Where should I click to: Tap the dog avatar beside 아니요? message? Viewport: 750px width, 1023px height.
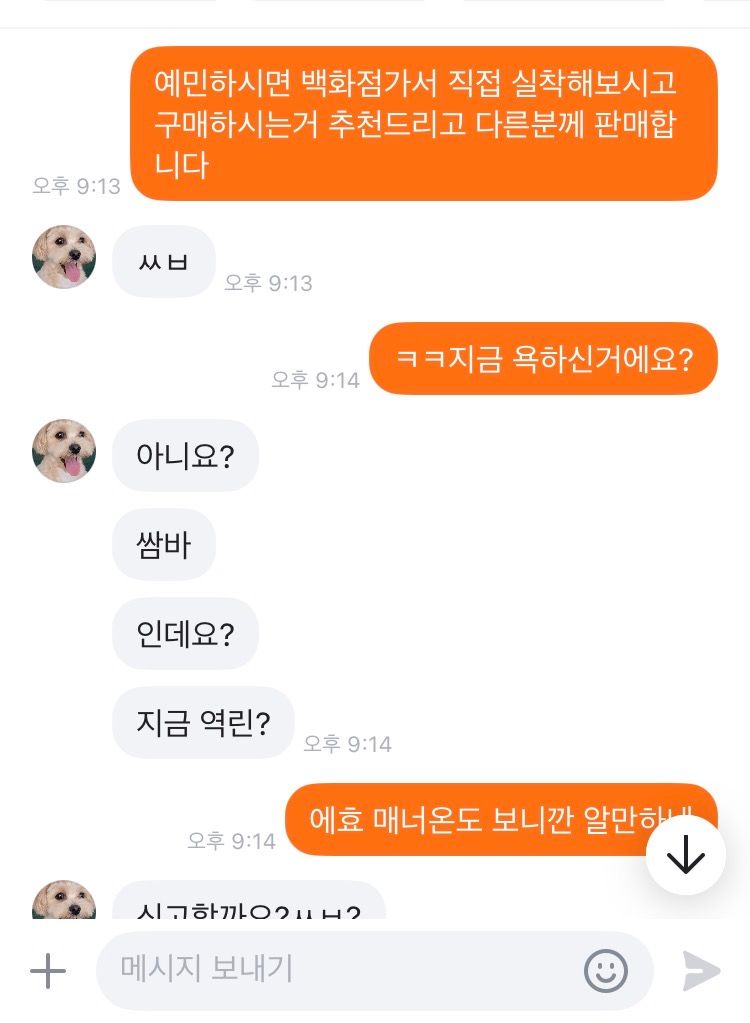pos(65,451)
